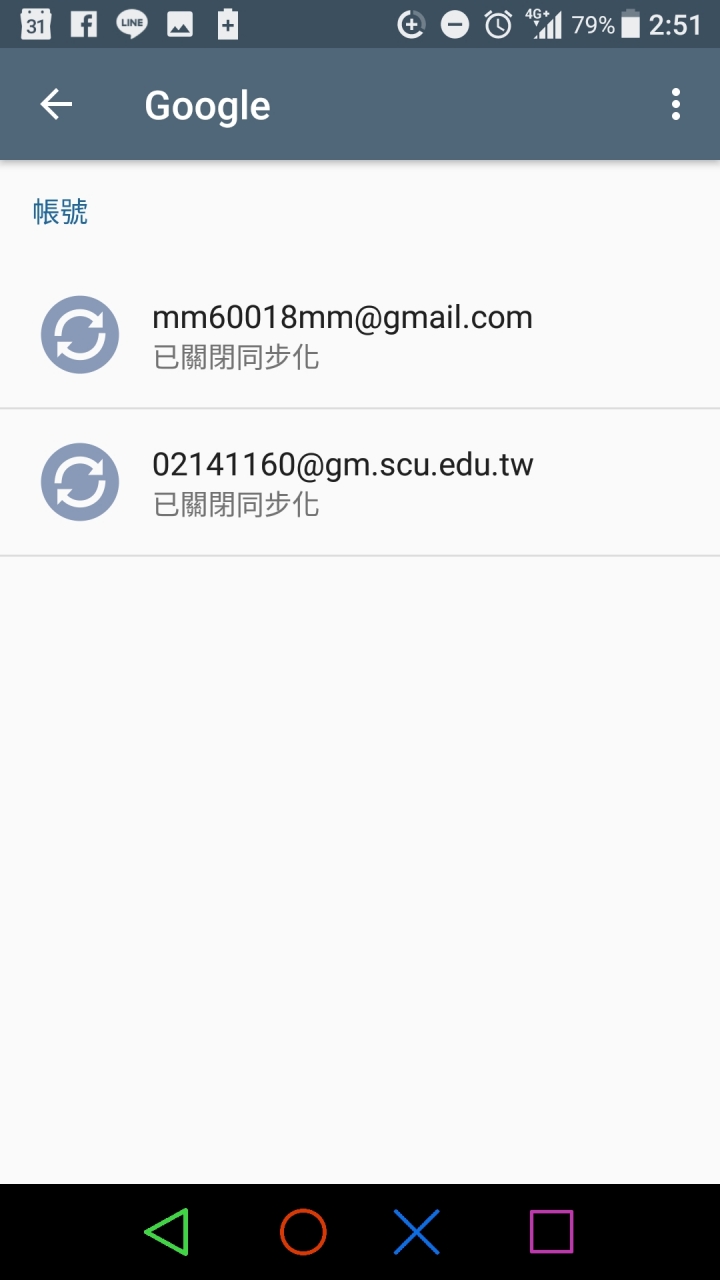Tap the green triangle back button
The width and height of the screenshot is (720, 1280).
(167, 1232)
